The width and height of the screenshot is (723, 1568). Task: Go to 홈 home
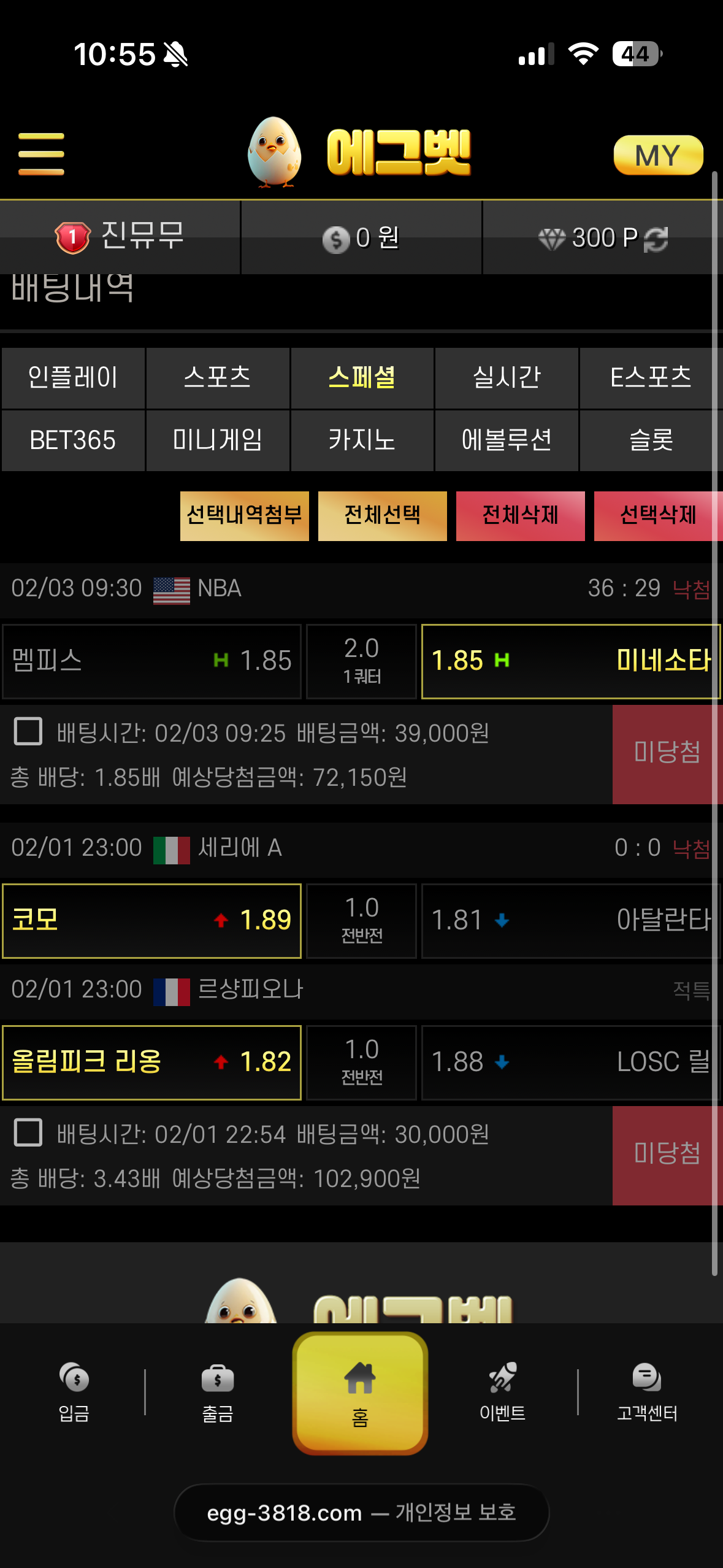point(360,1393)
